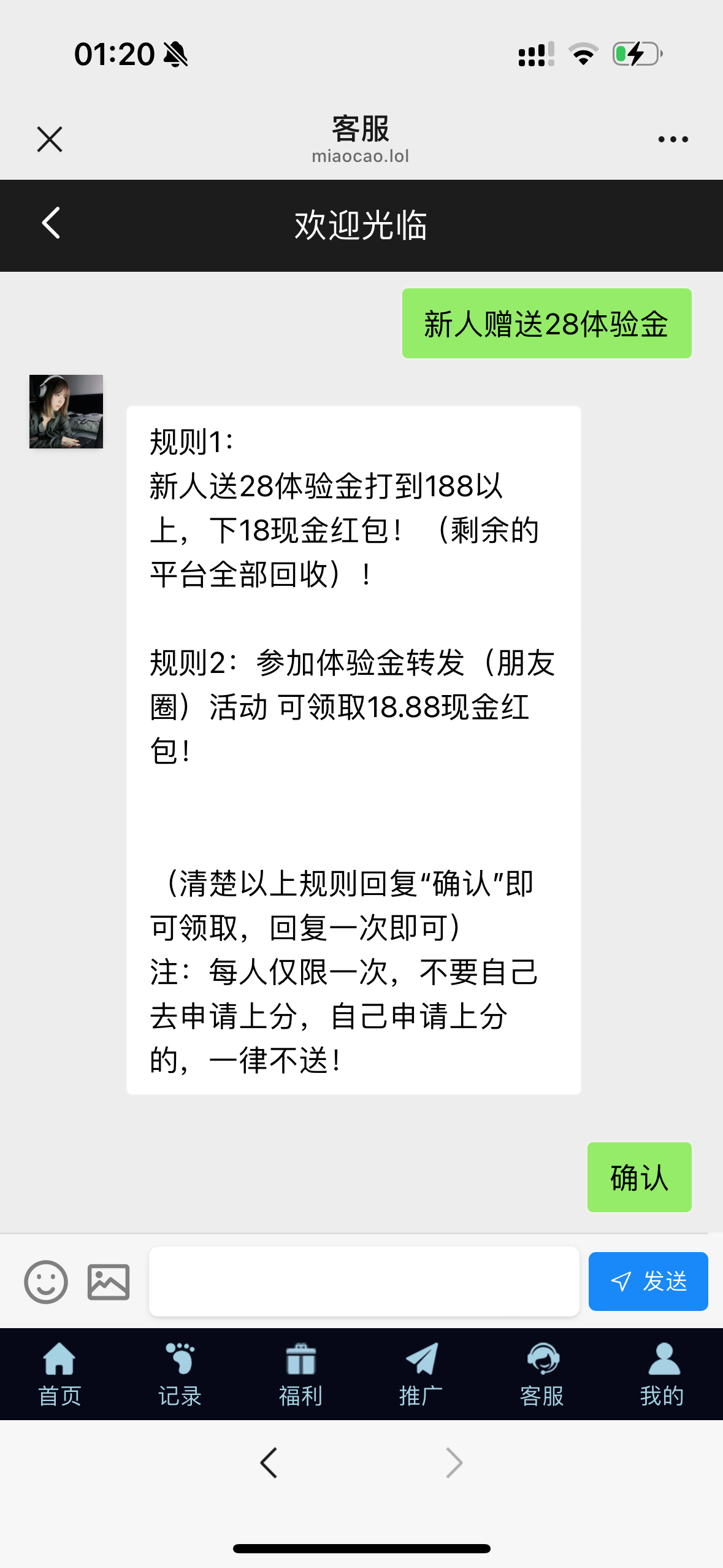The height and width of the screenshot is (1568, 723).
Task: Tap the 发送 send button
Action: pos(648,1282)
